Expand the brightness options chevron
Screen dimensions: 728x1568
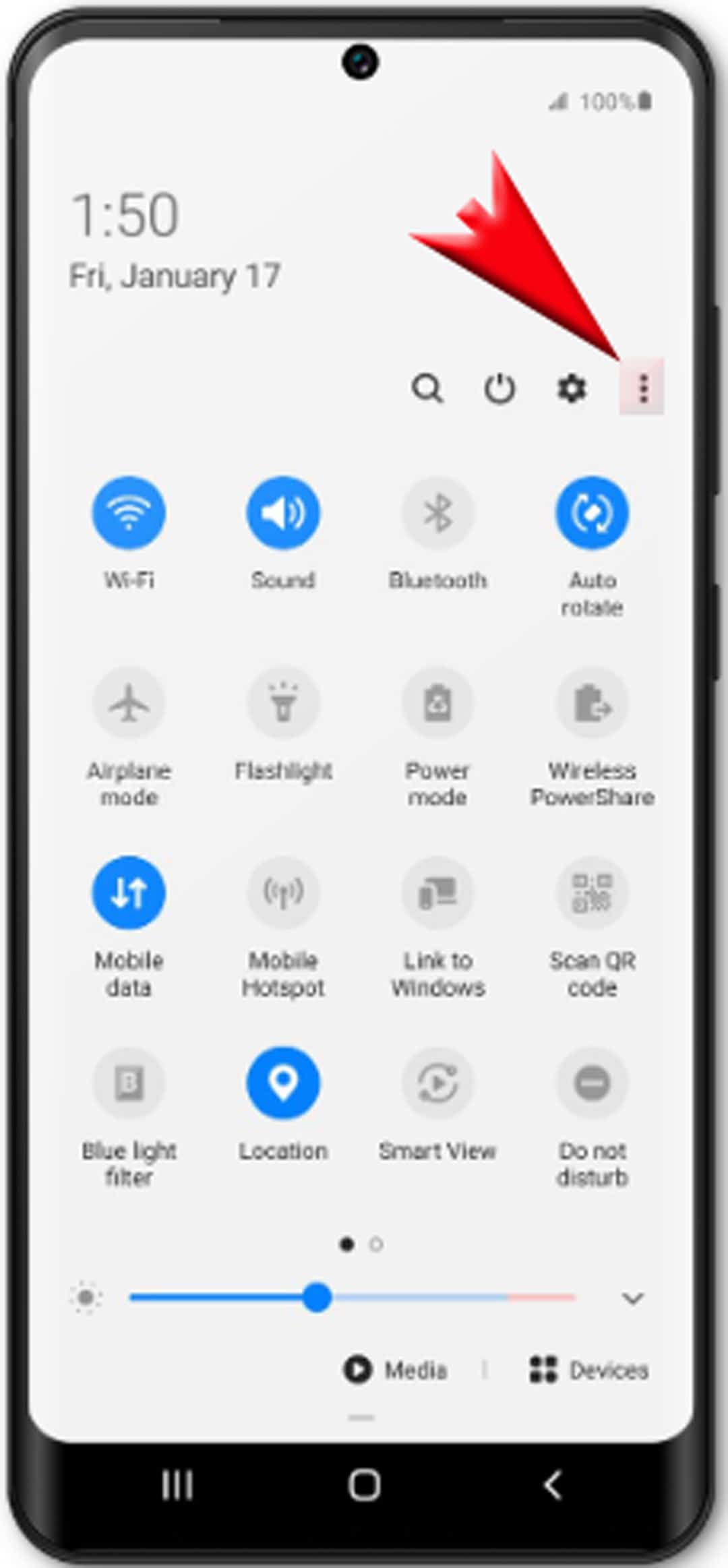tap(632, 1298)
